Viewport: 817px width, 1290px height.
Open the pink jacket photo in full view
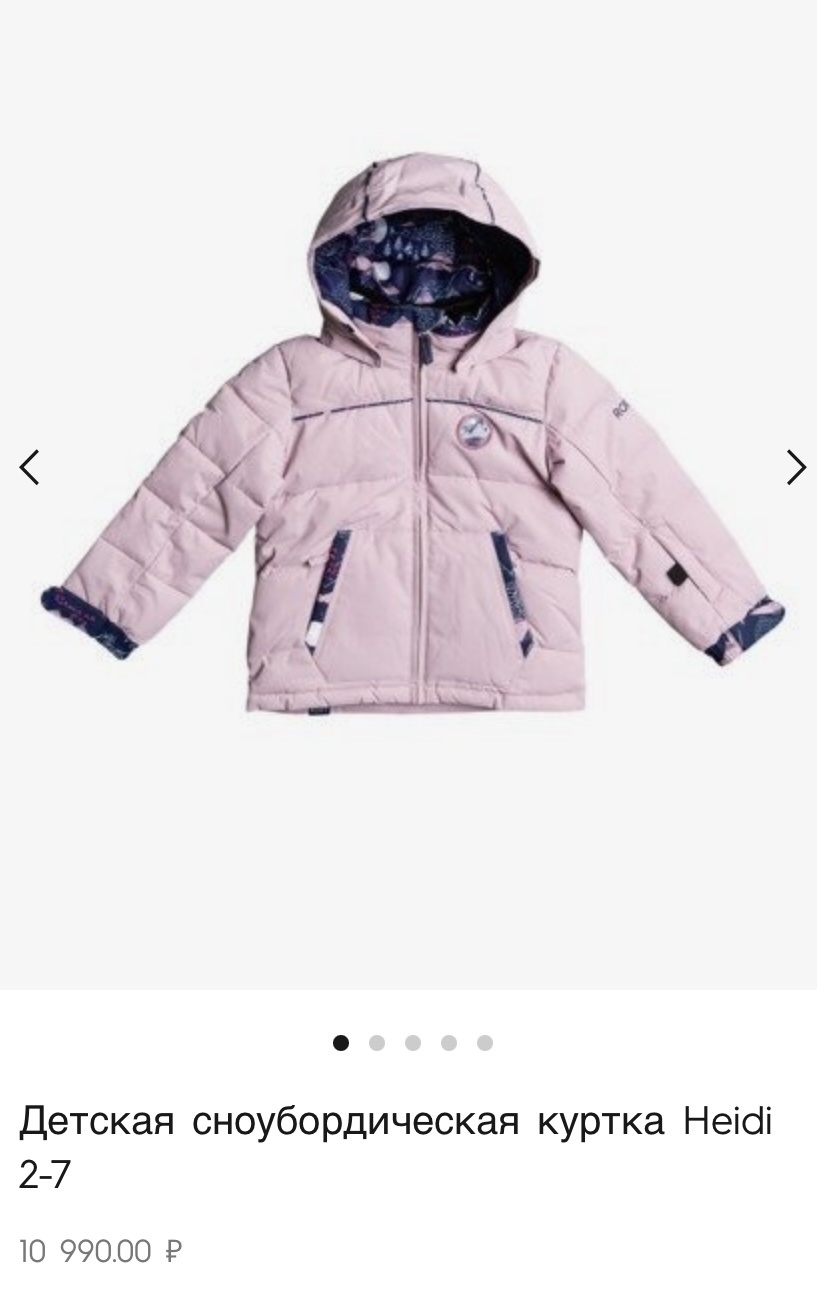pos(420,470)
